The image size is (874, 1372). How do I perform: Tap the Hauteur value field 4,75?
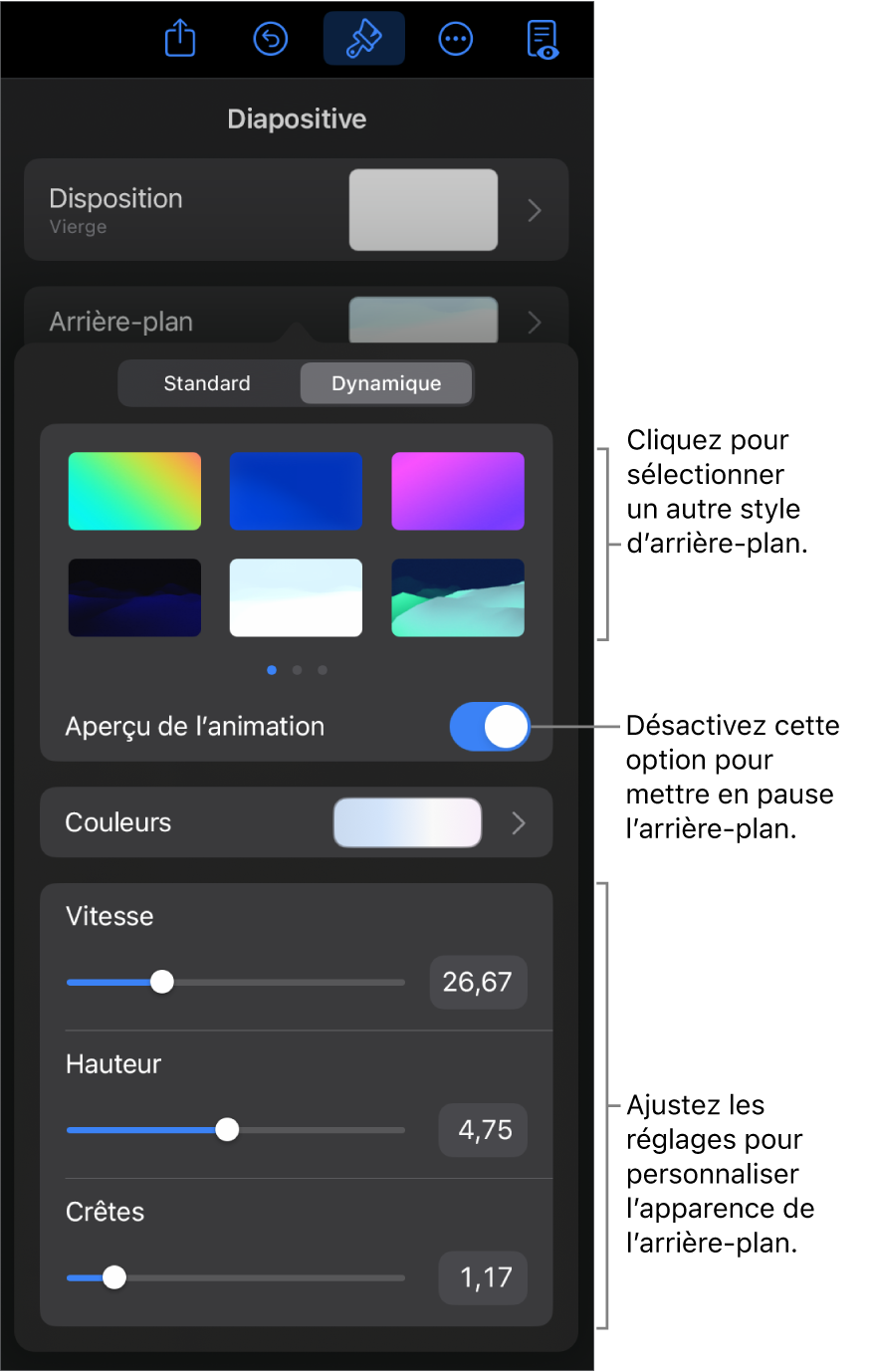[x=484, y=1130]
